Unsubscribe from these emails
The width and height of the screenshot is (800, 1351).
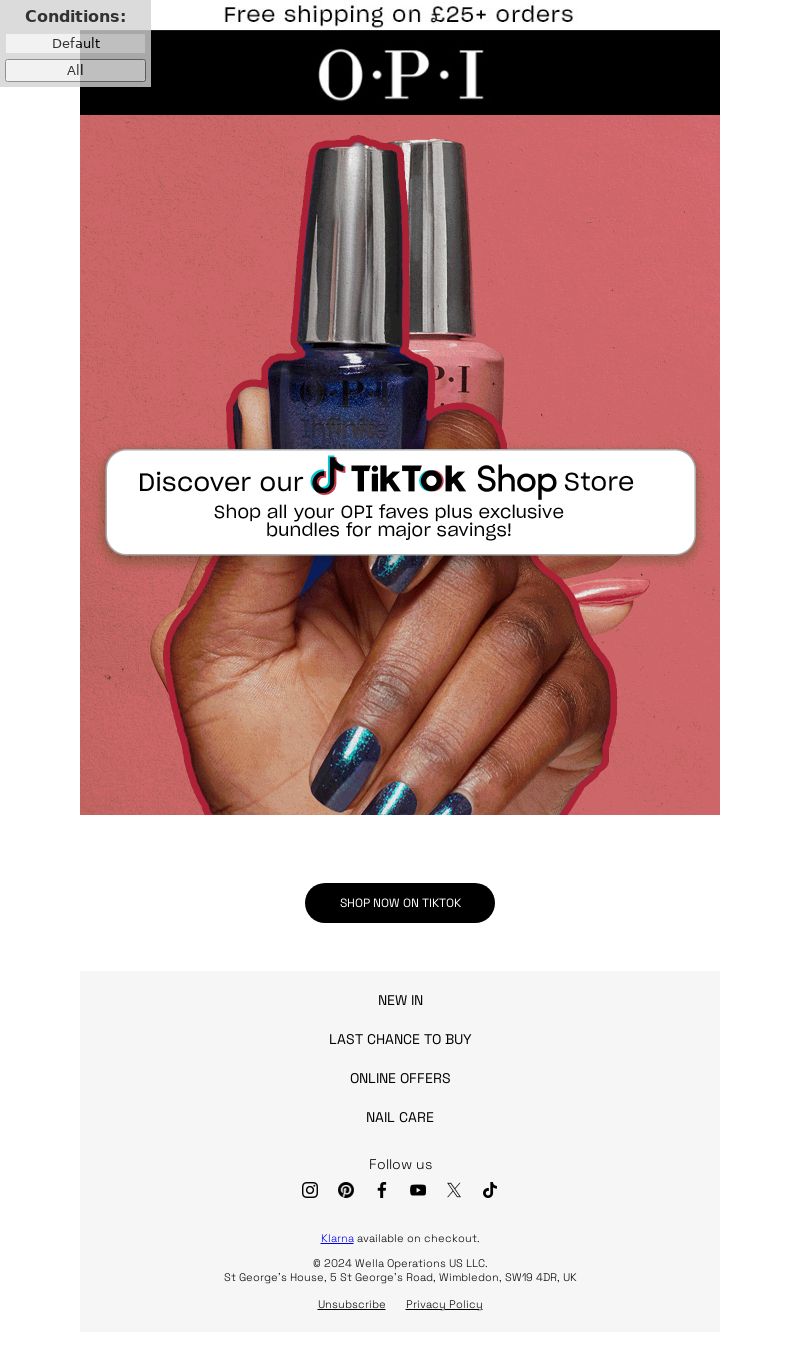coord(351,1304)
